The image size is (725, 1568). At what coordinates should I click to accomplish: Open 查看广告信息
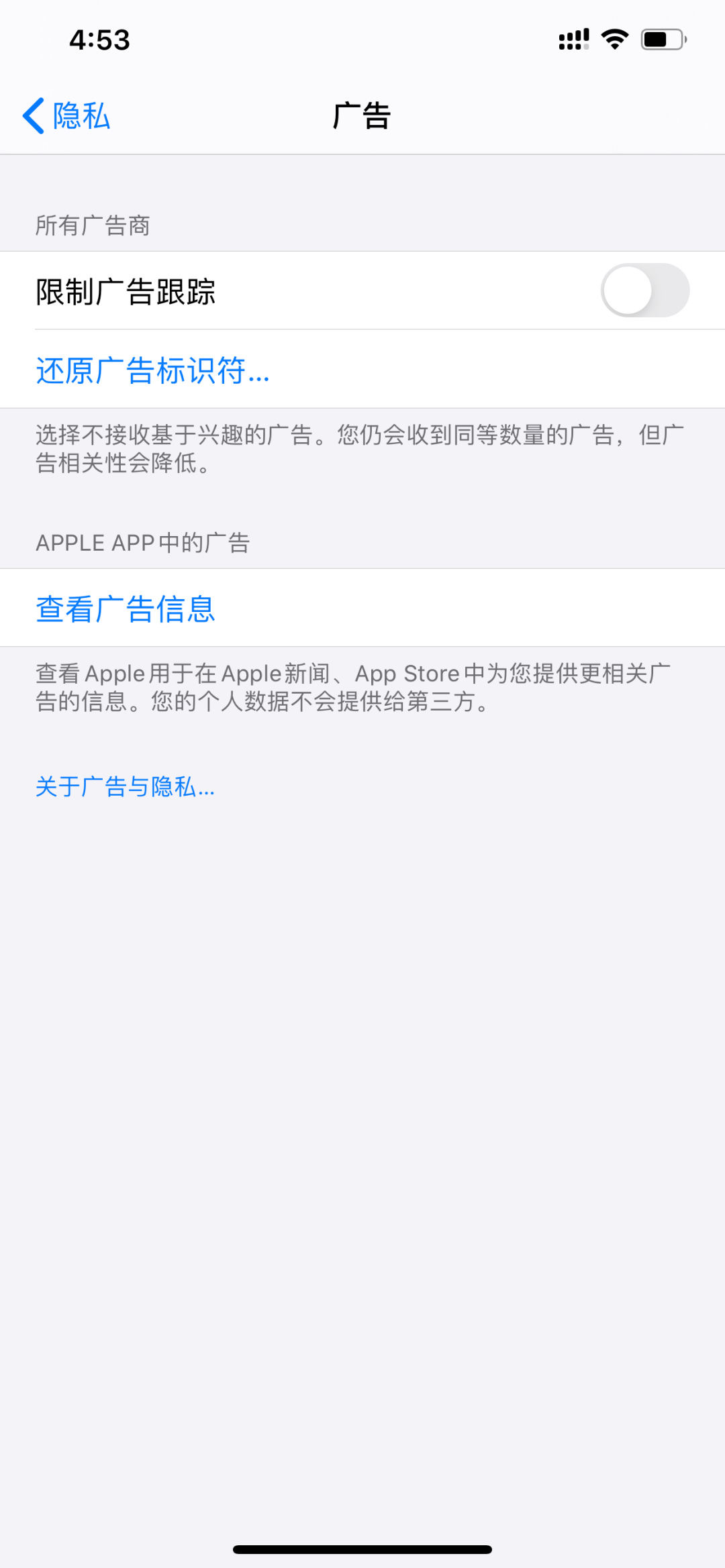click(126, 609)
